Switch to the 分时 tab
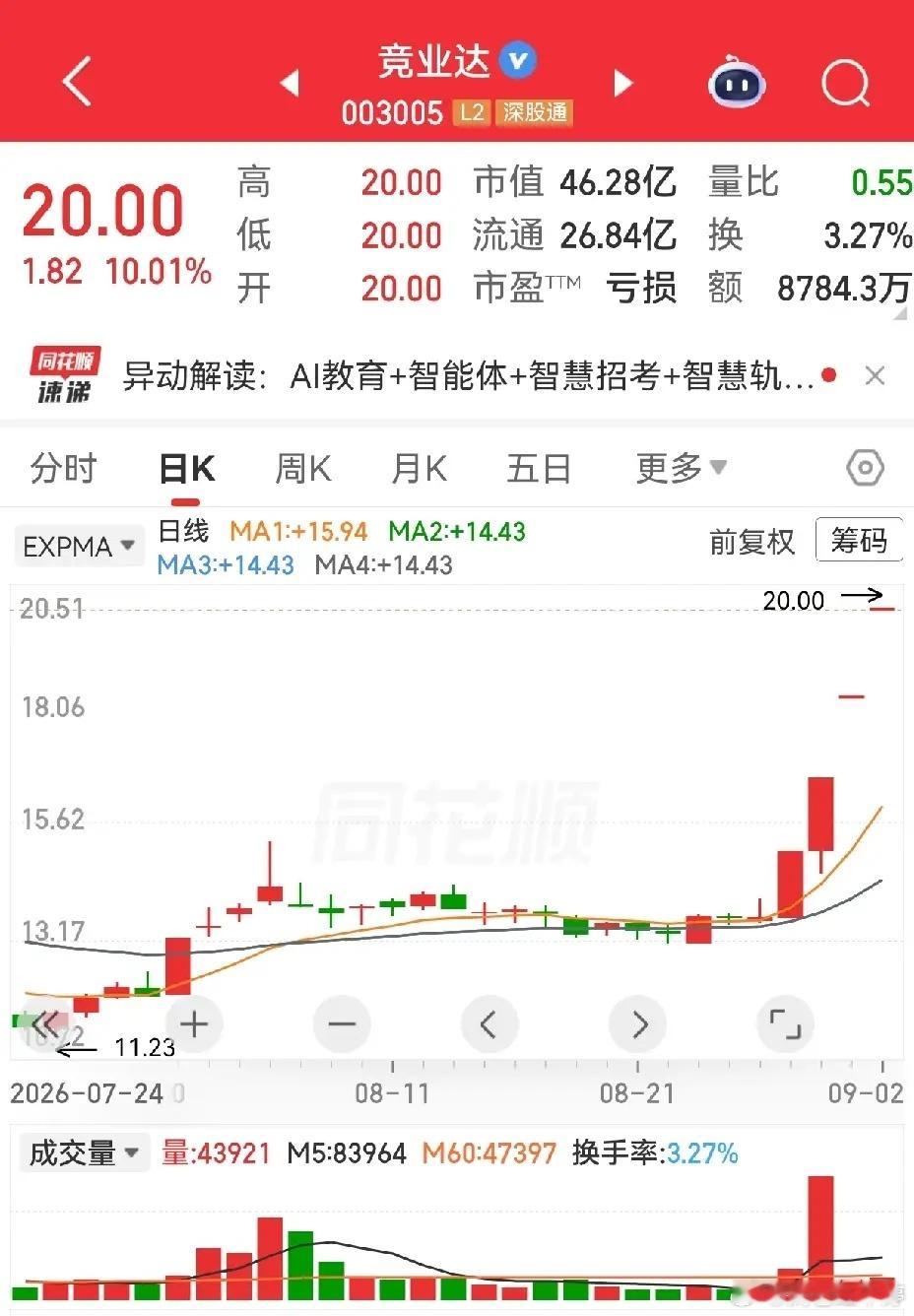 click(64, 469)
